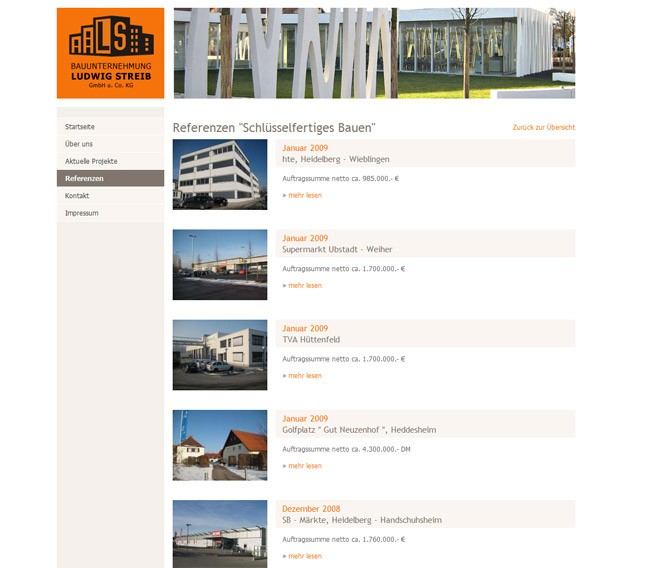Read more about Golfplatz Gut Neuzenhof

(304, 466)
